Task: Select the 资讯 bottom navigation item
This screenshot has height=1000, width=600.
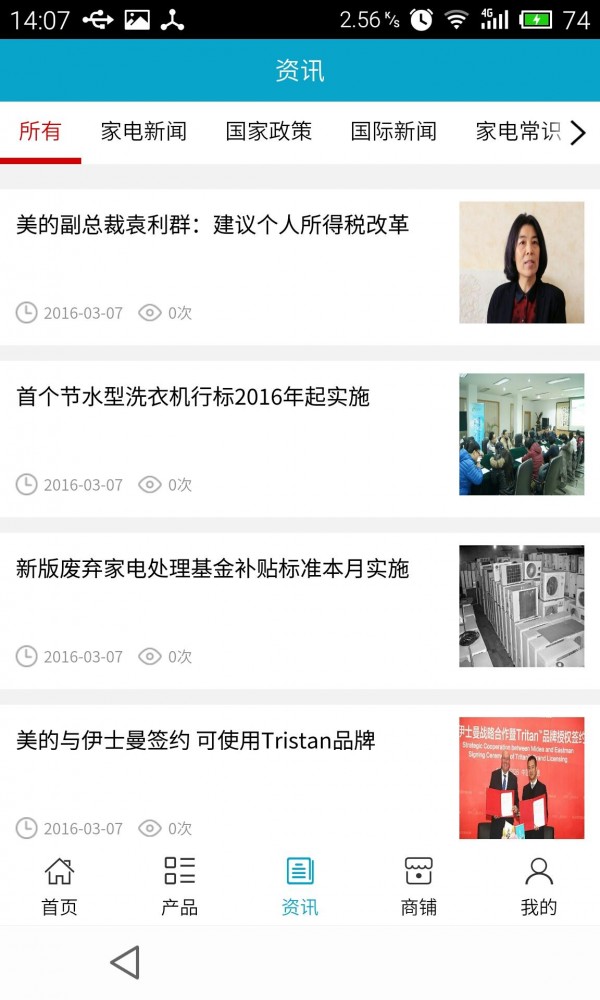Action: [x=299, y=886]
